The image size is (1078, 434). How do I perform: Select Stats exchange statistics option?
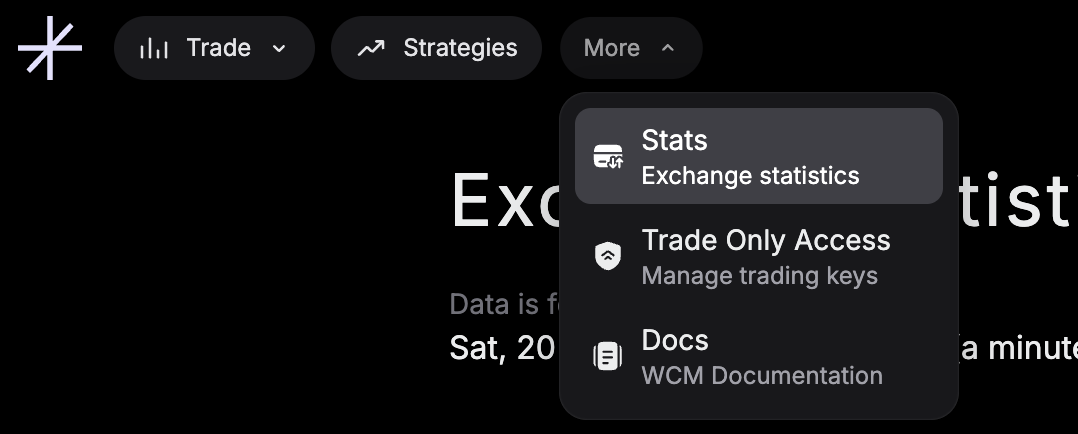pos(758,156)
